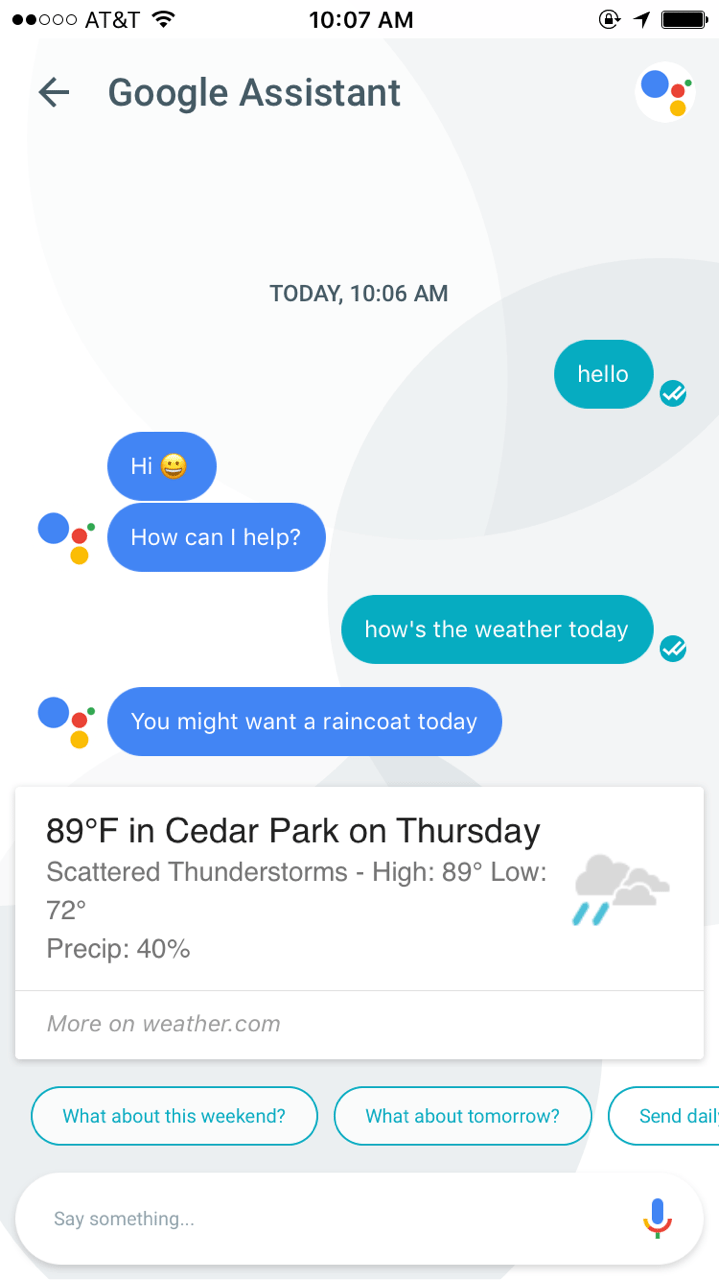This screenshot has width=719, height=1280.
Task: Tap the microphone to speak
Action: pyautogui.click(x=657, y=1218)
